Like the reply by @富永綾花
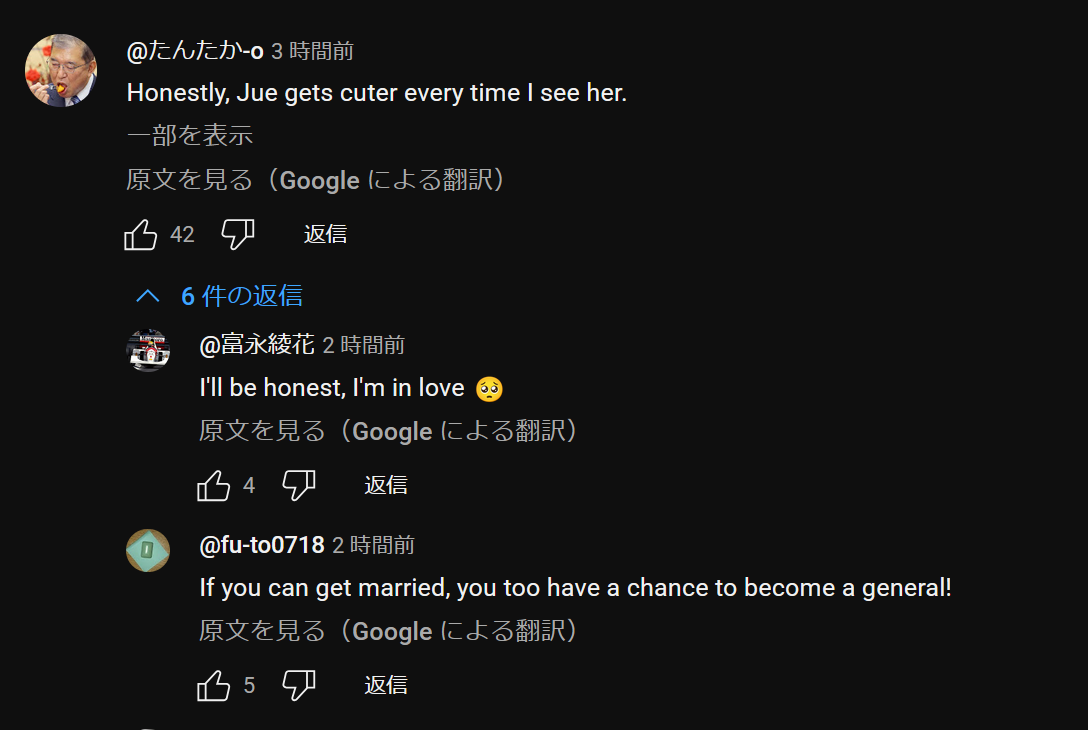The width and height of the screenshot is (1088, 730). pos(214,486)
